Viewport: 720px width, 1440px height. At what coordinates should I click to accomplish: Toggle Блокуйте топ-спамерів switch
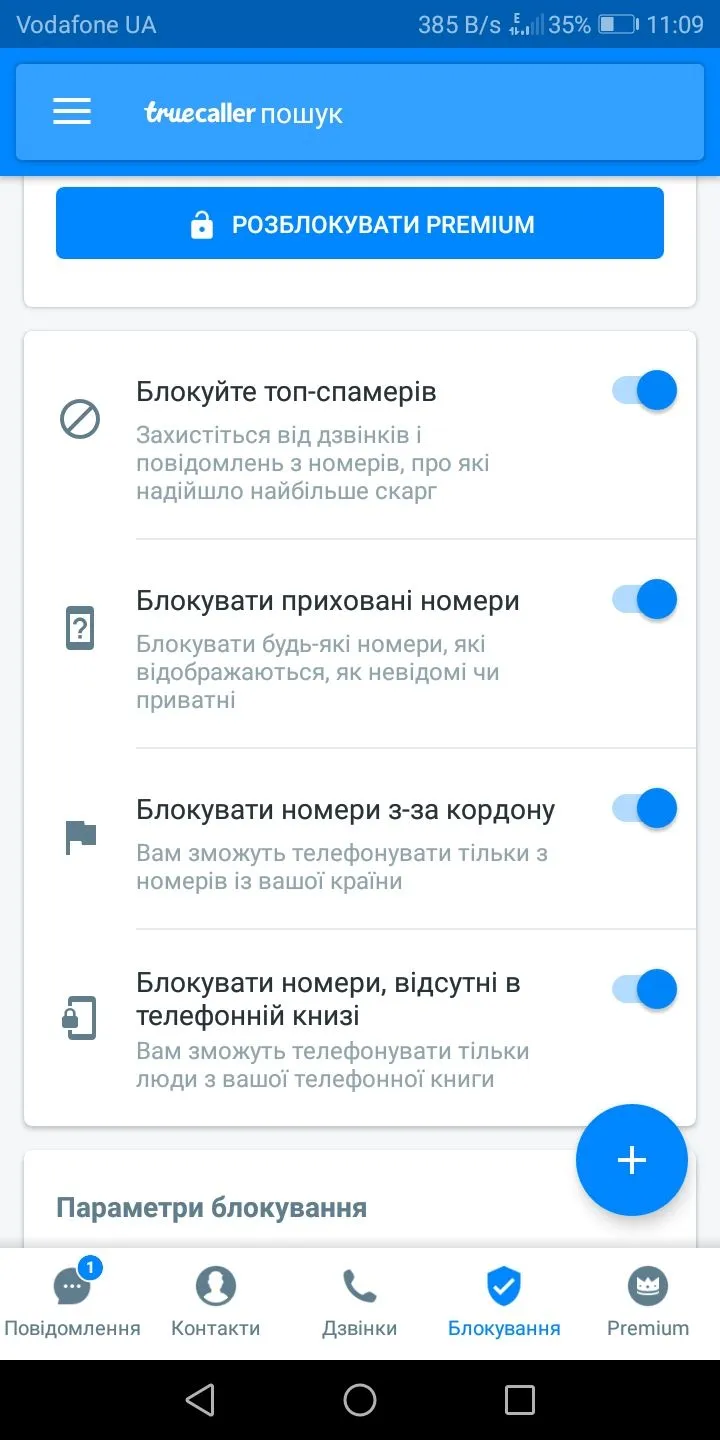click(645, 390)
